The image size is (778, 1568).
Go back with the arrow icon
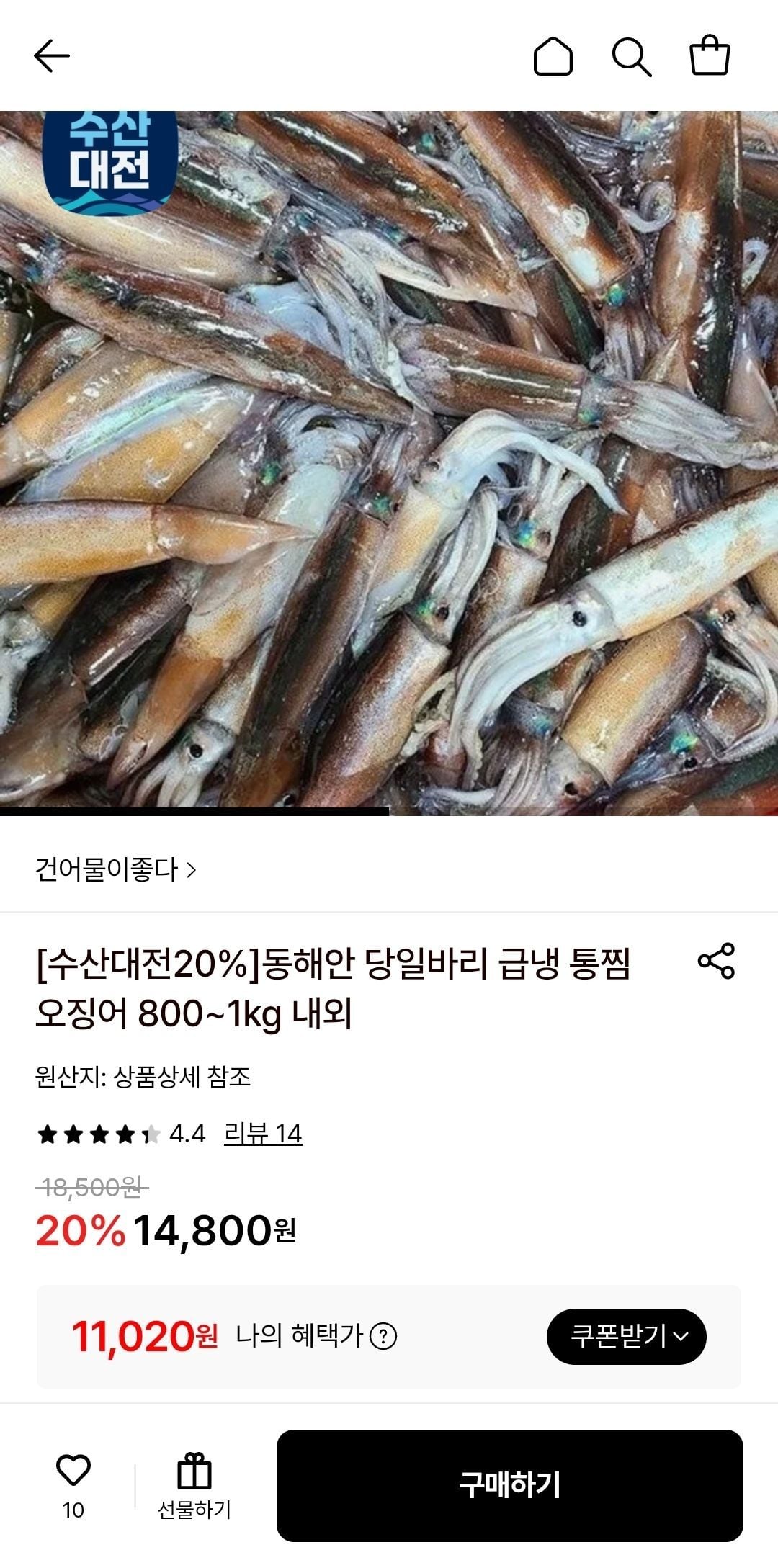(52, 56)
